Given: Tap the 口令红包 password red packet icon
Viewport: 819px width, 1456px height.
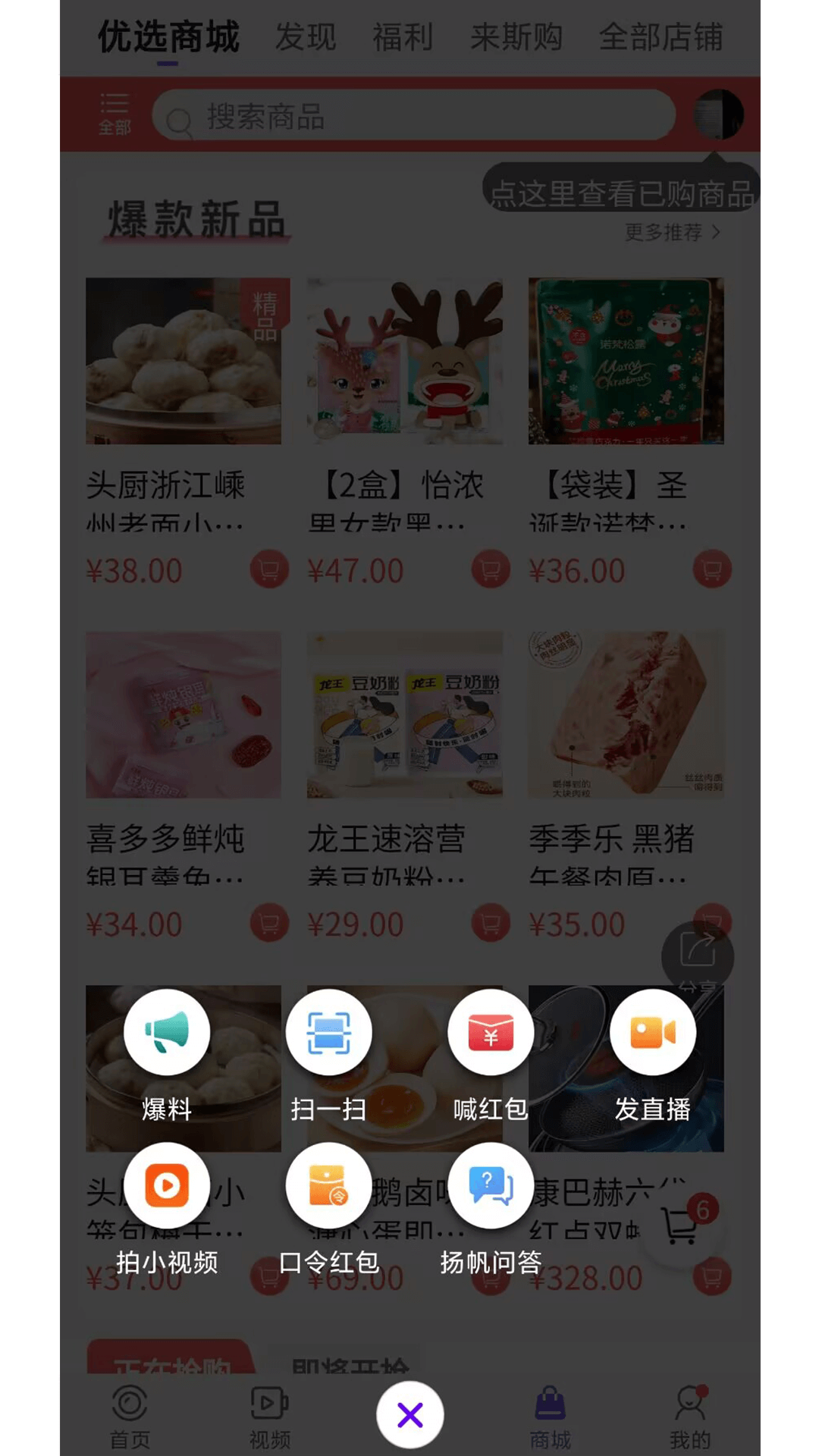Looking at the screenshot, I should [329, 1185].
